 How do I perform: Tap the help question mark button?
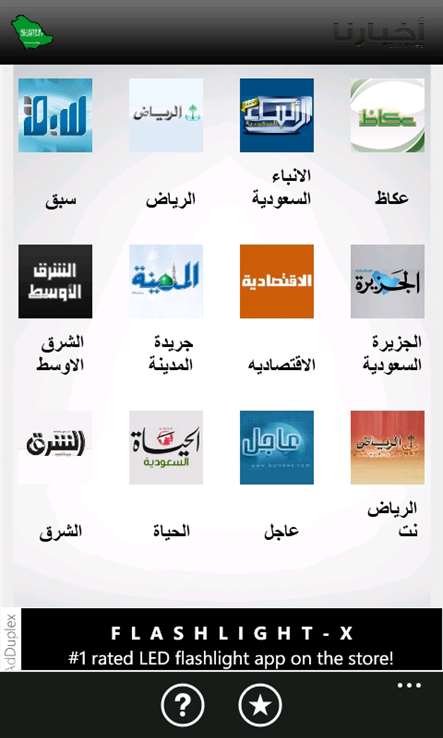[x=183, y=705]
